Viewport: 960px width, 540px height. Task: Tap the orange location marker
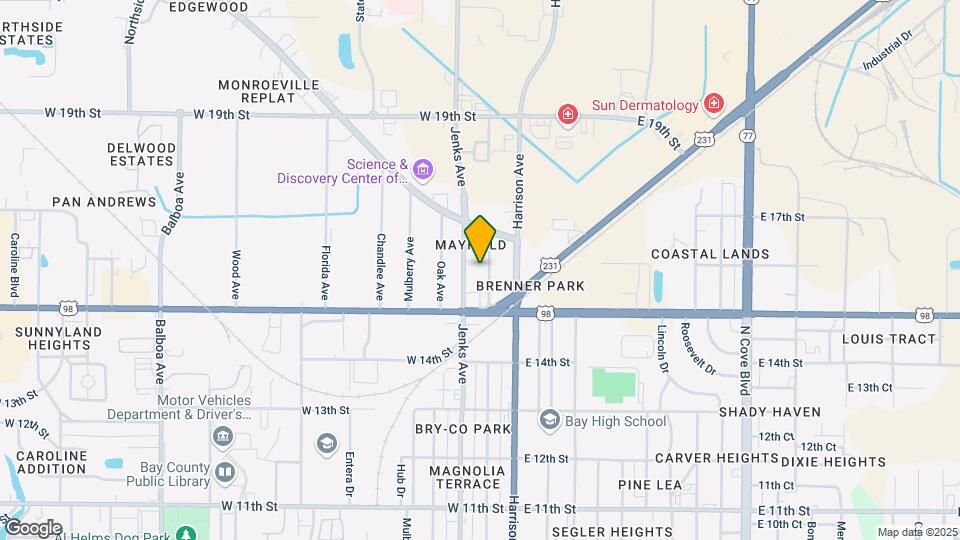(x=481, y=239)
